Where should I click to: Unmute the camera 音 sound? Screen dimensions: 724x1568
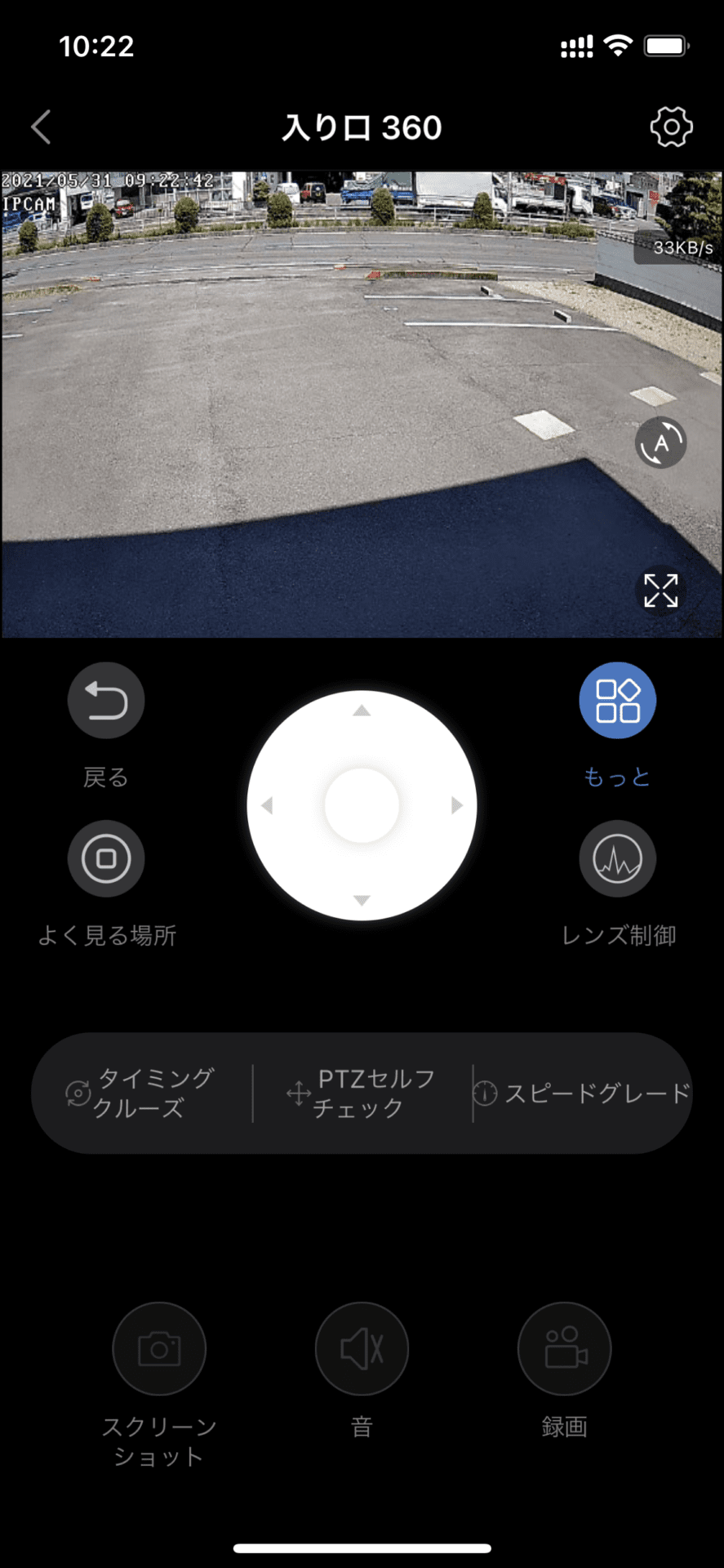(362, 1349)
